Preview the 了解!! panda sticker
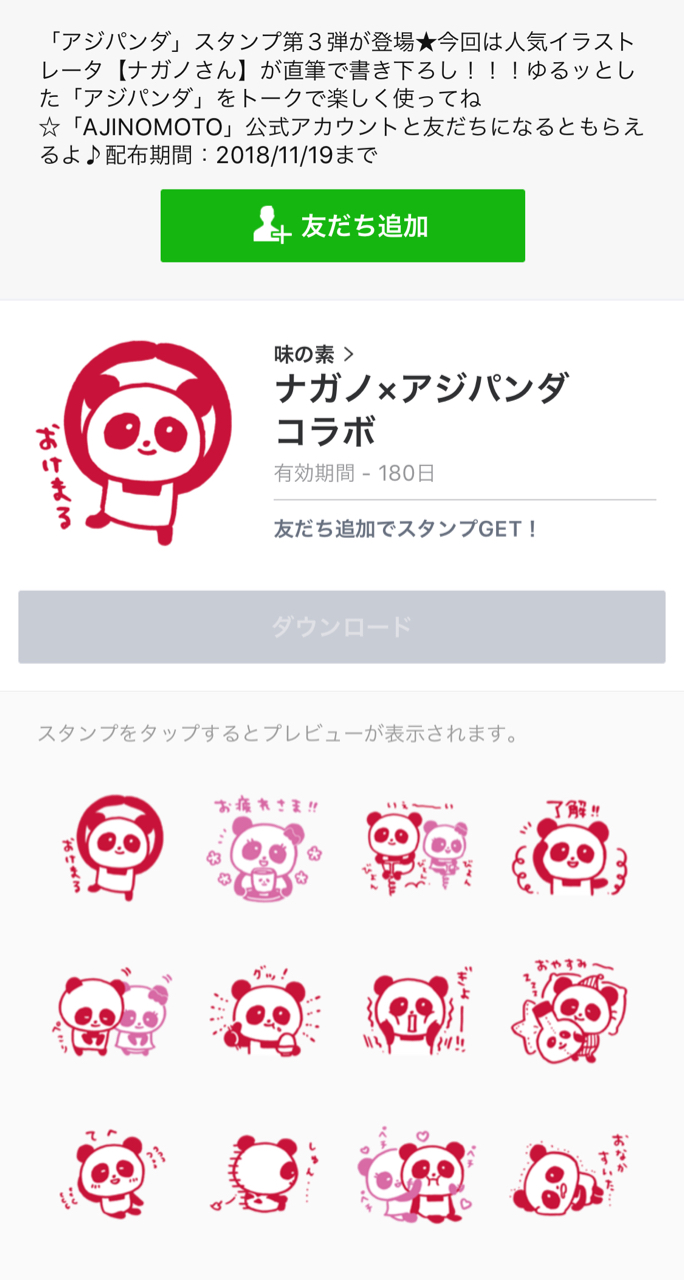The image size is (684, 1280). pyautogui.click(x=570, y=845)
